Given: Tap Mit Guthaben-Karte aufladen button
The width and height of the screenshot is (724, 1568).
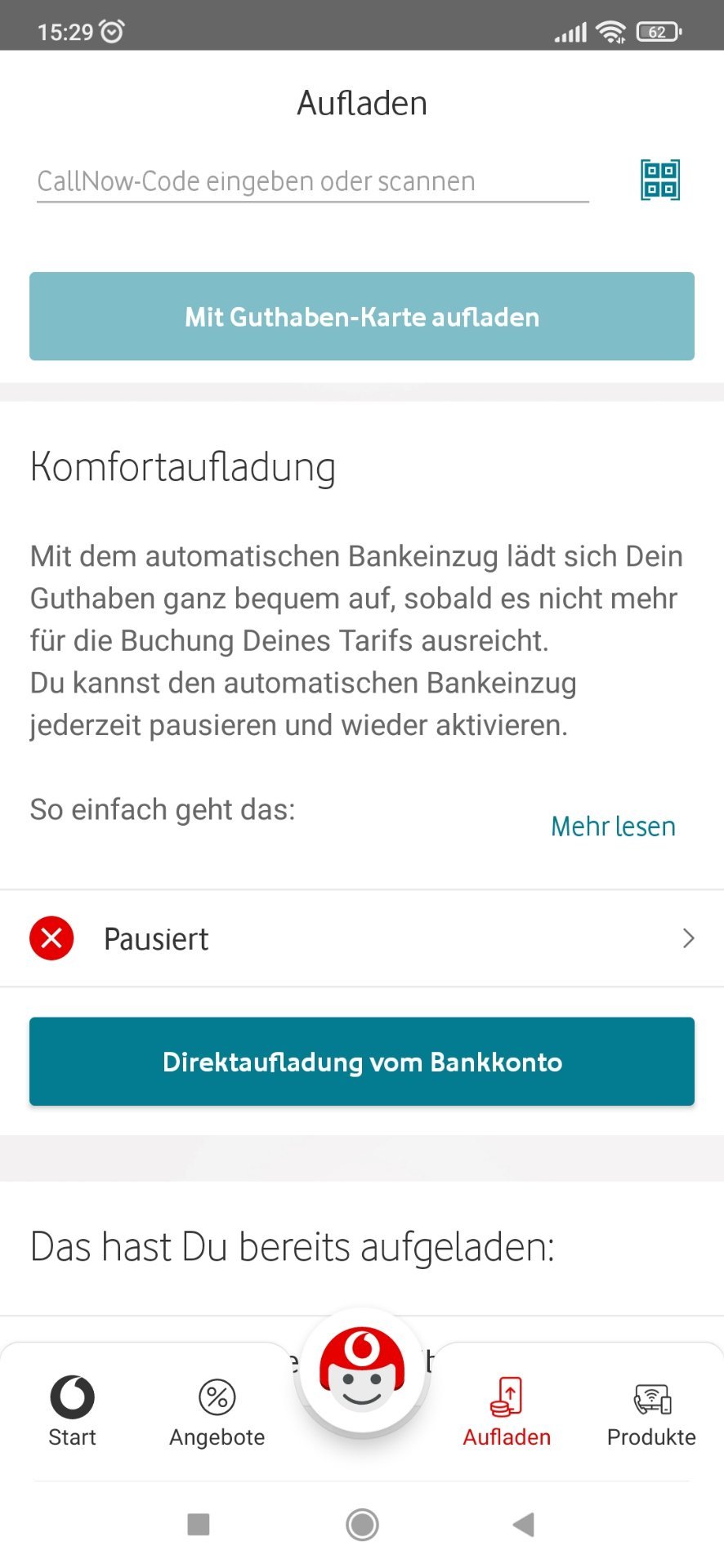Looking at the screenshot, I should (362, 316).
